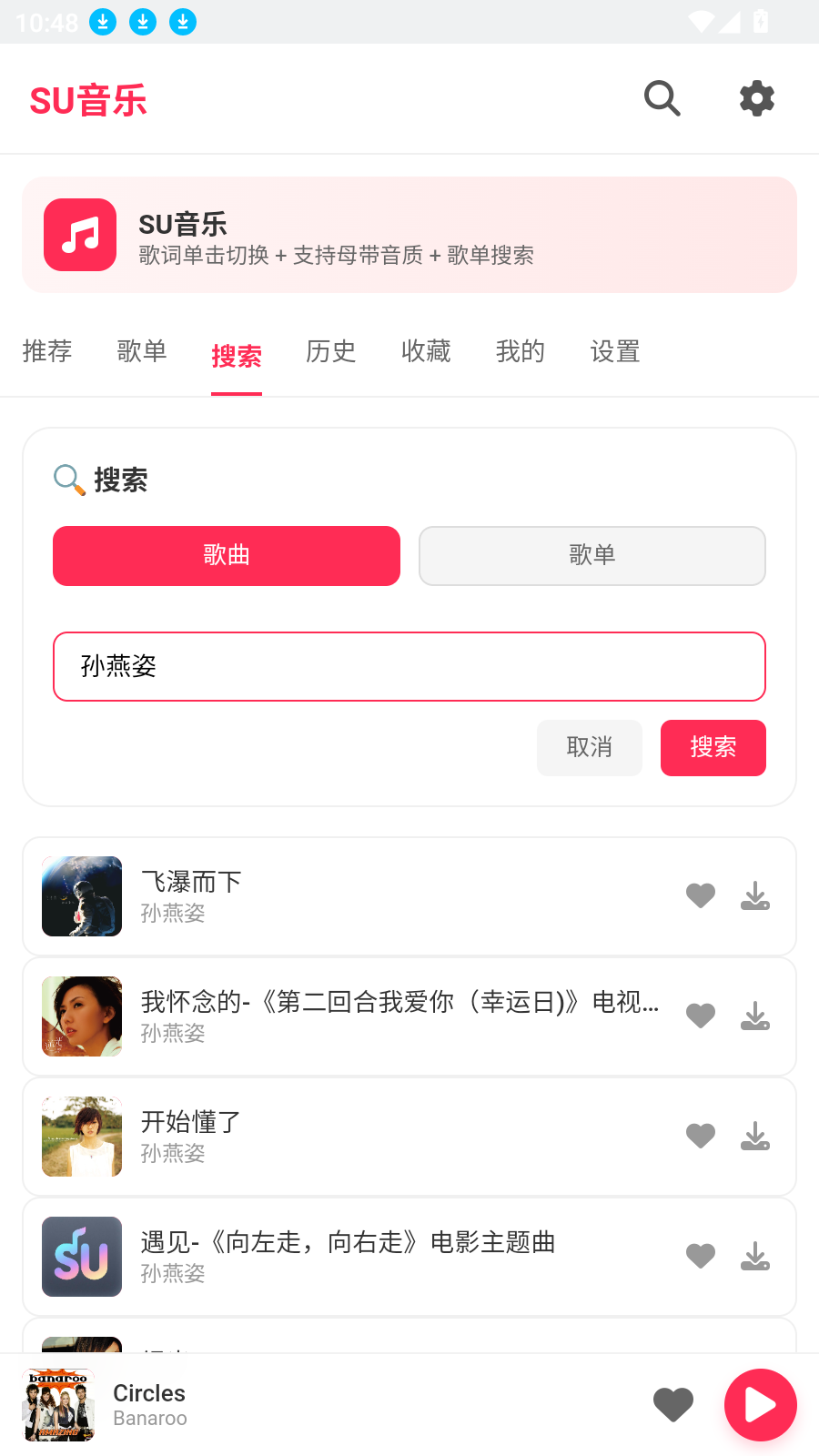Open the 收藏 tab

click(425, 352)
